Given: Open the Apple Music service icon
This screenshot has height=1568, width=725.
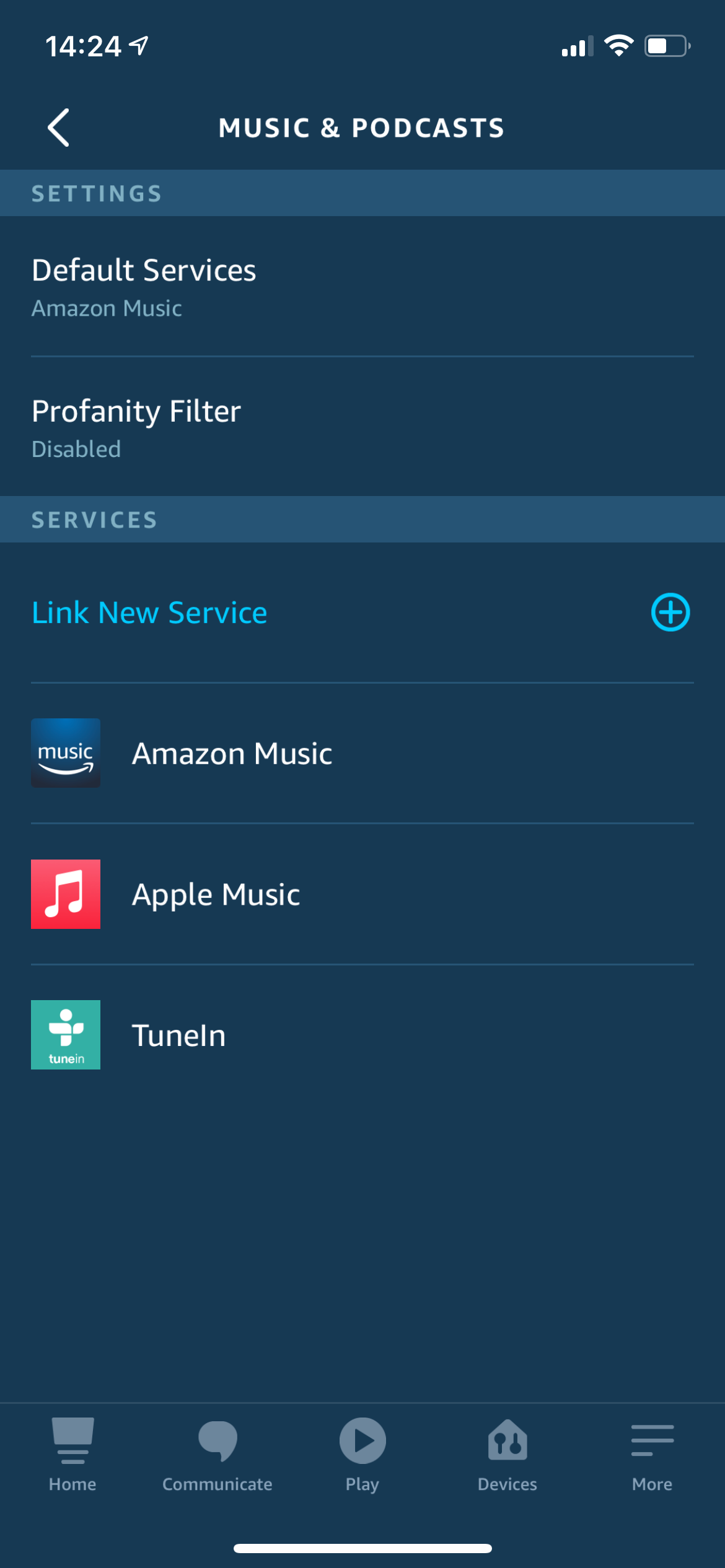Looking at the screenshot, I should click(66, 894).
